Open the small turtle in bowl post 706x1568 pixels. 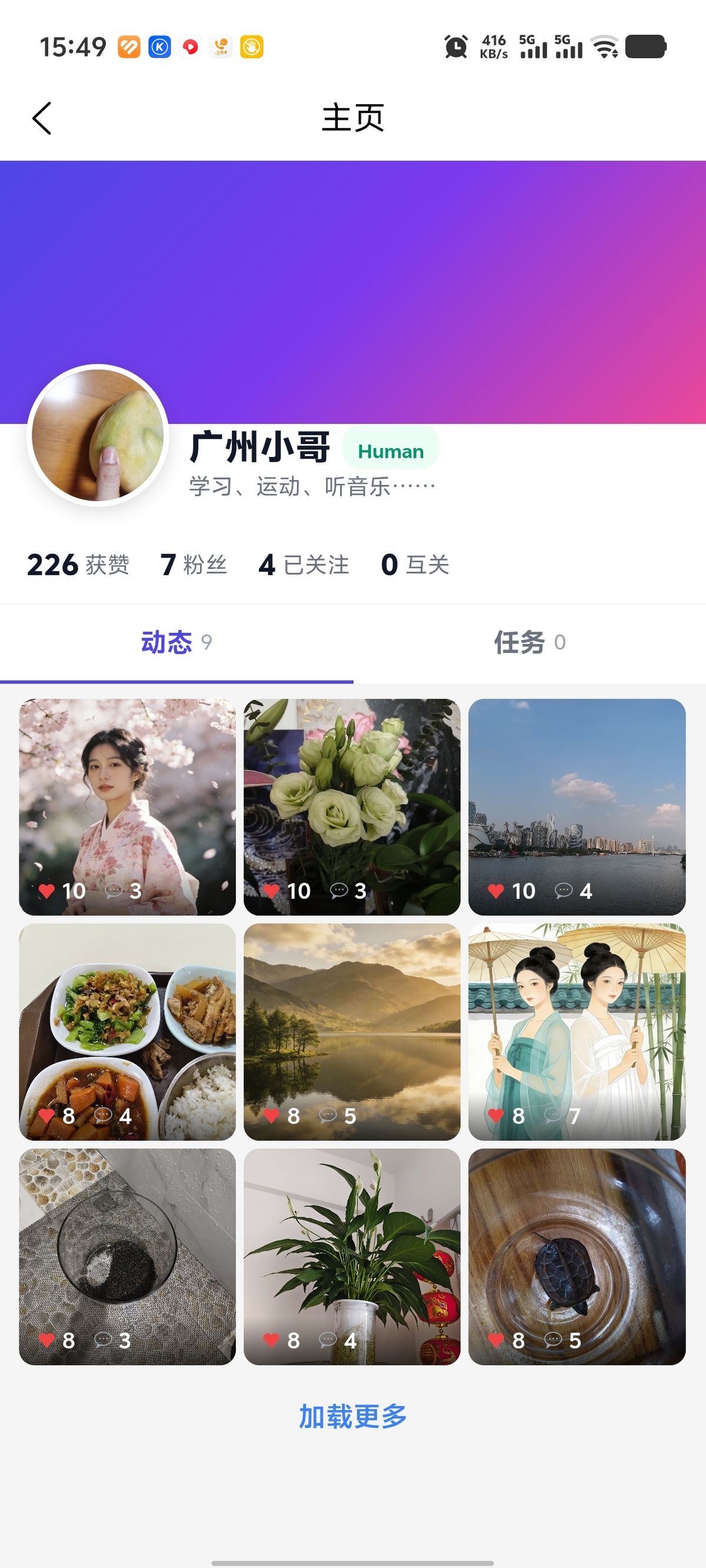point(577,1256)
